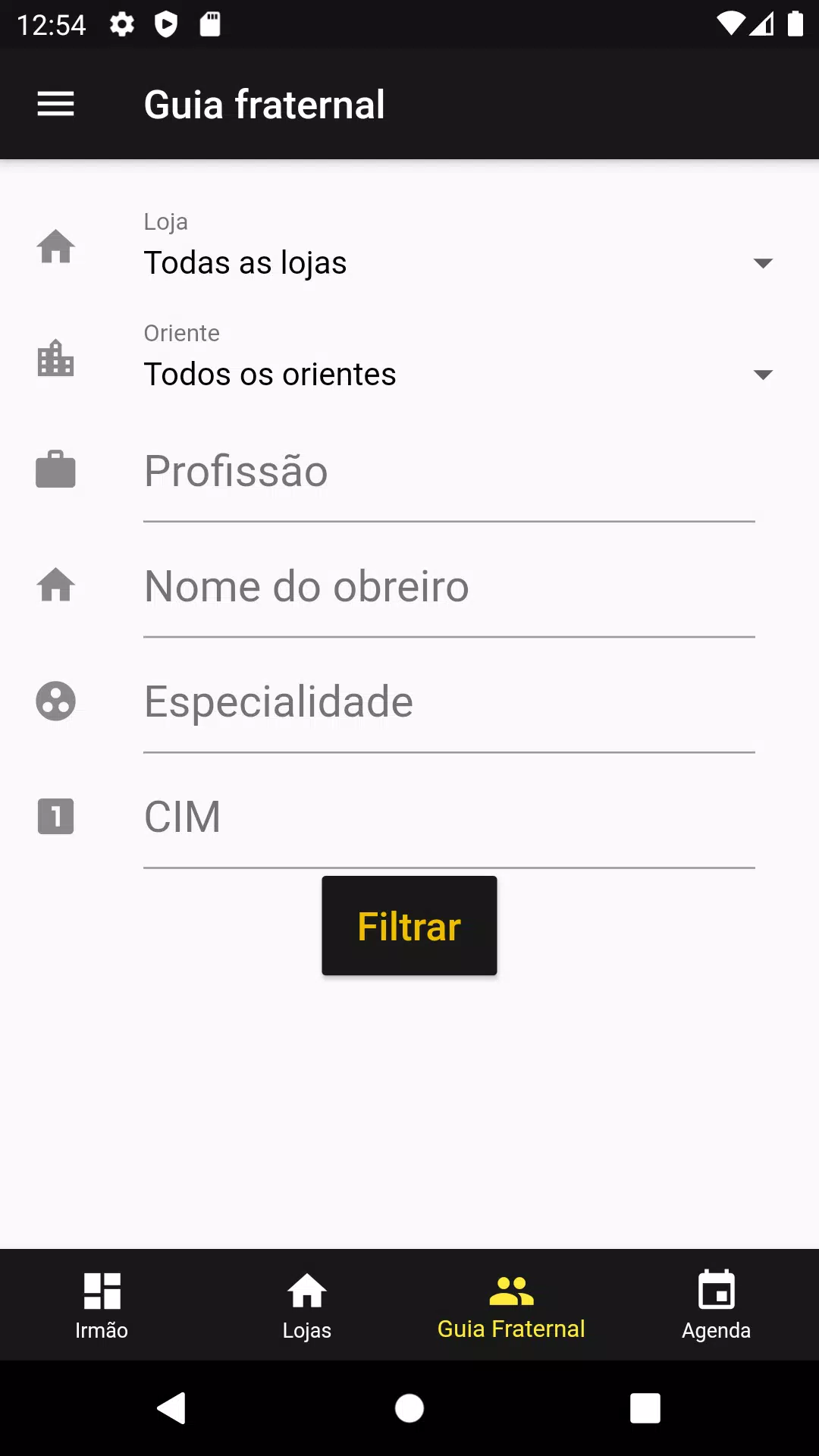The height and width of the screenshot is (1456, 819).
Task: Go to the Agenda tab
Action: (x=717, y=1305)
